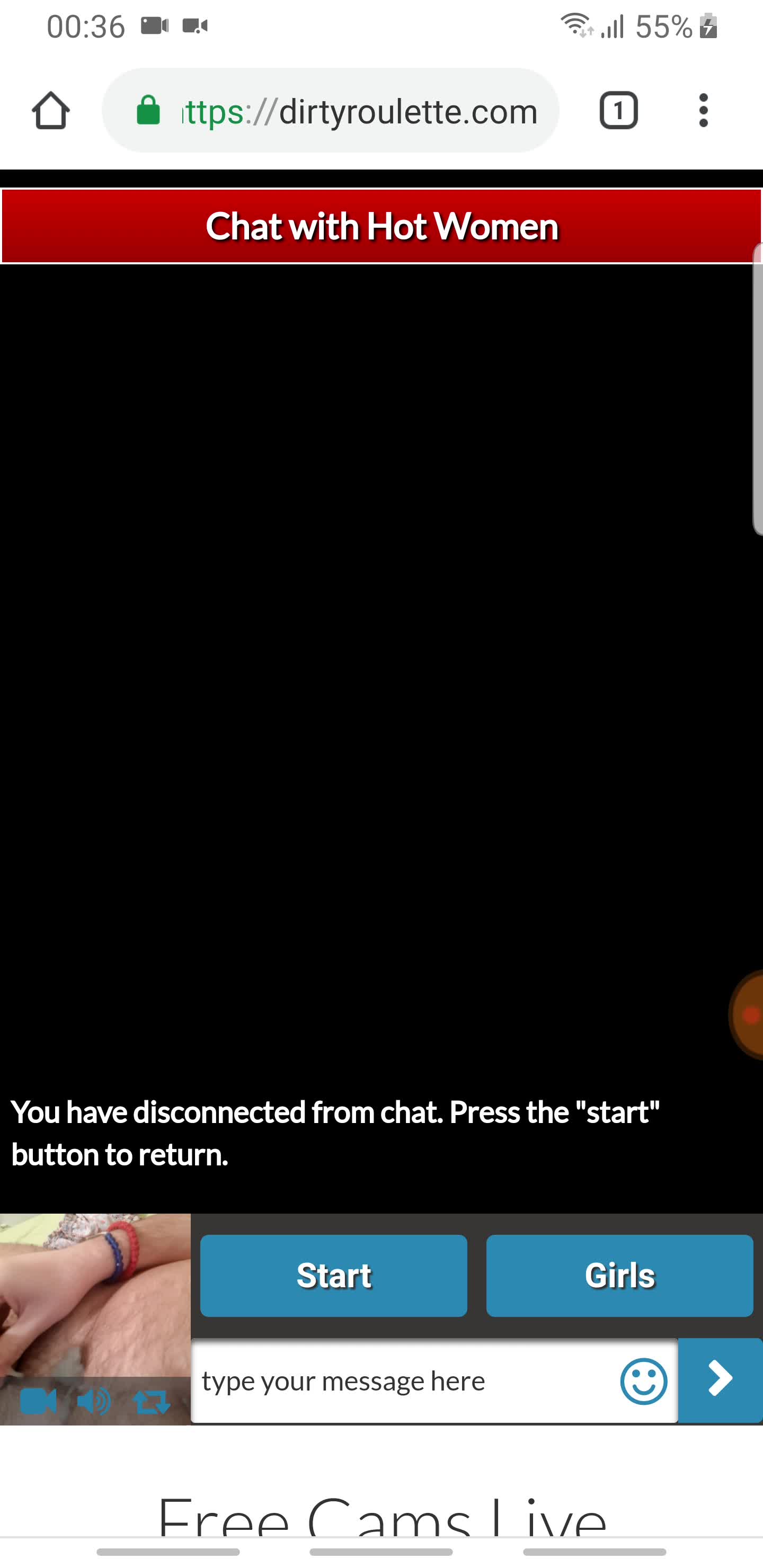The width and height of the screenshot is (763, 1568).
Task: Open the emoji picker
Action: (643, 1380)
